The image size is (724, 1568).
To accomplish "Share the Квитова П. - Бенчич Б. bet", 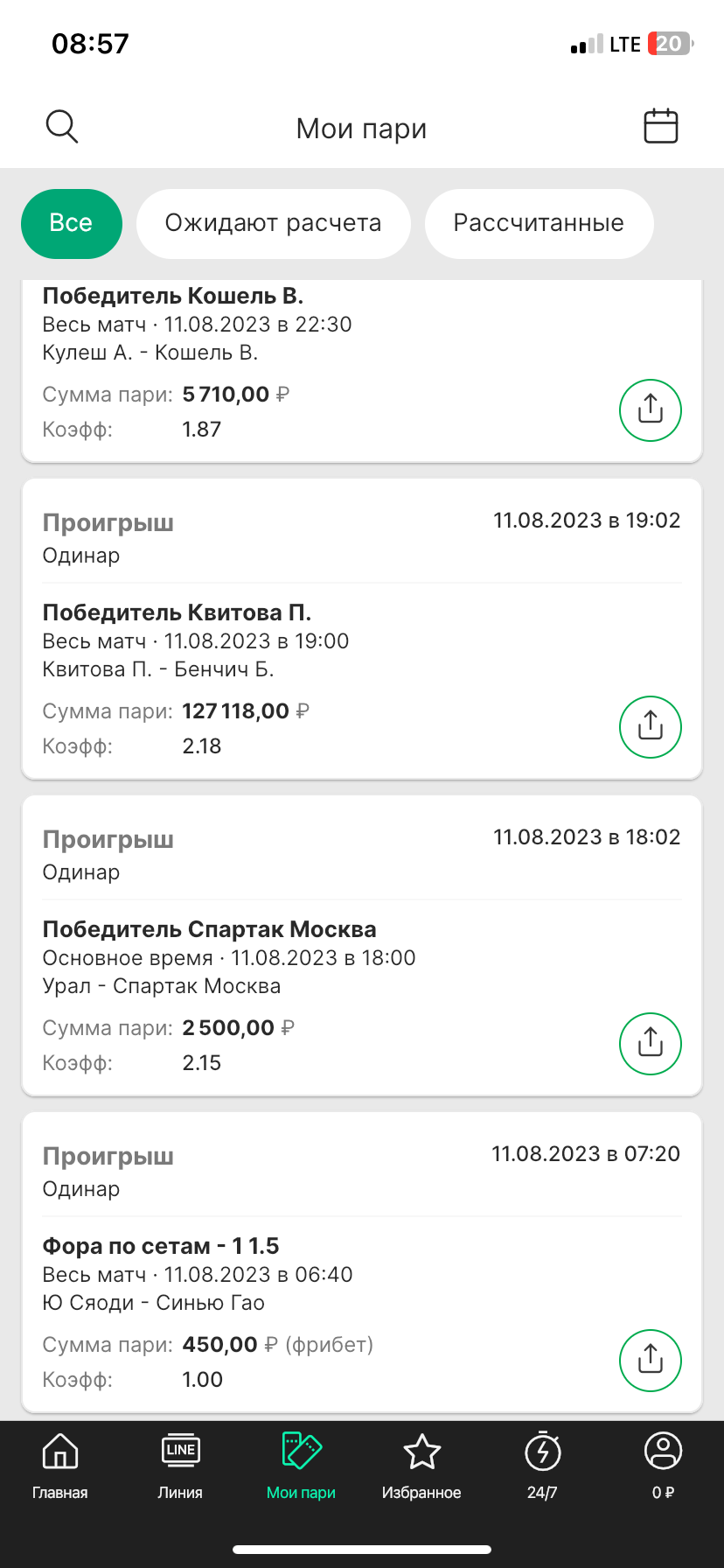I will point(650,727).
